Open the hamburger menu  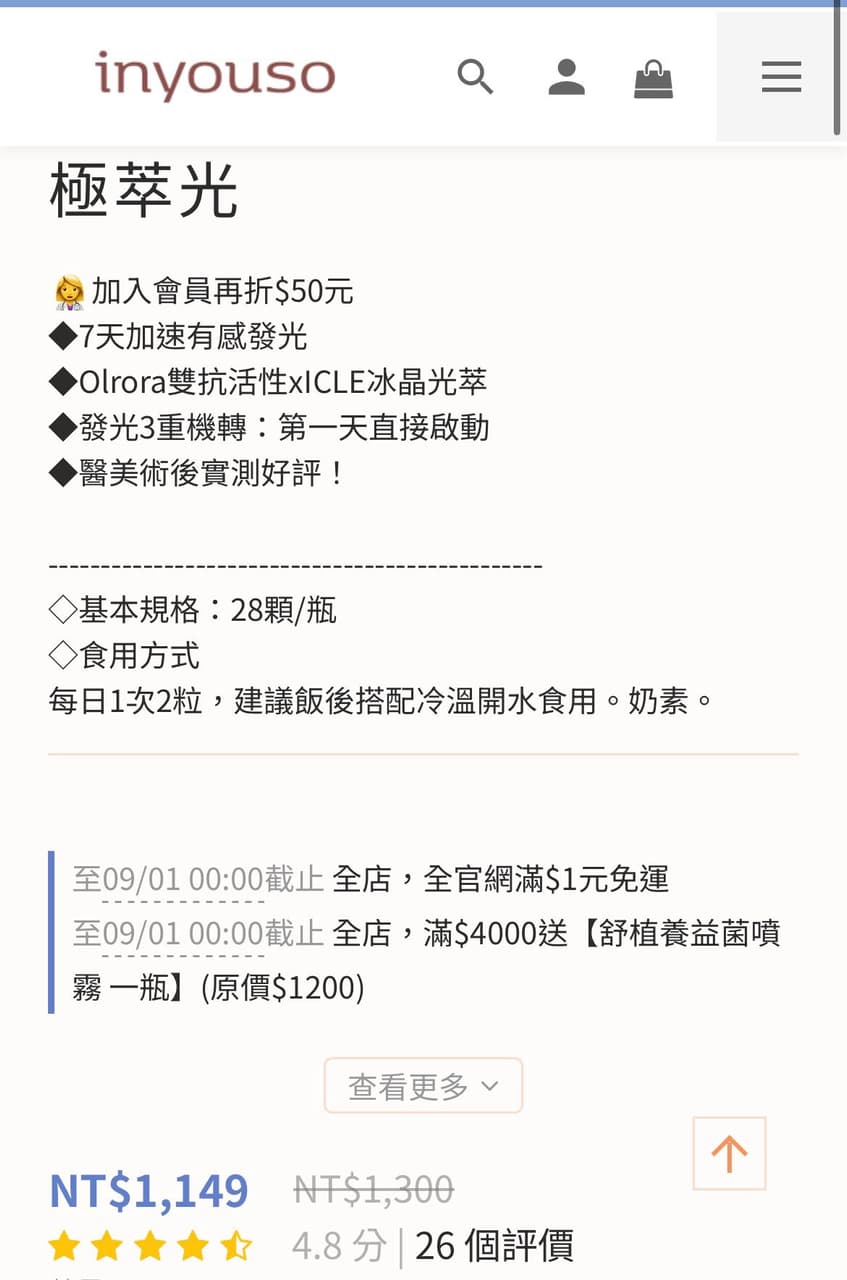click(781, 77)
